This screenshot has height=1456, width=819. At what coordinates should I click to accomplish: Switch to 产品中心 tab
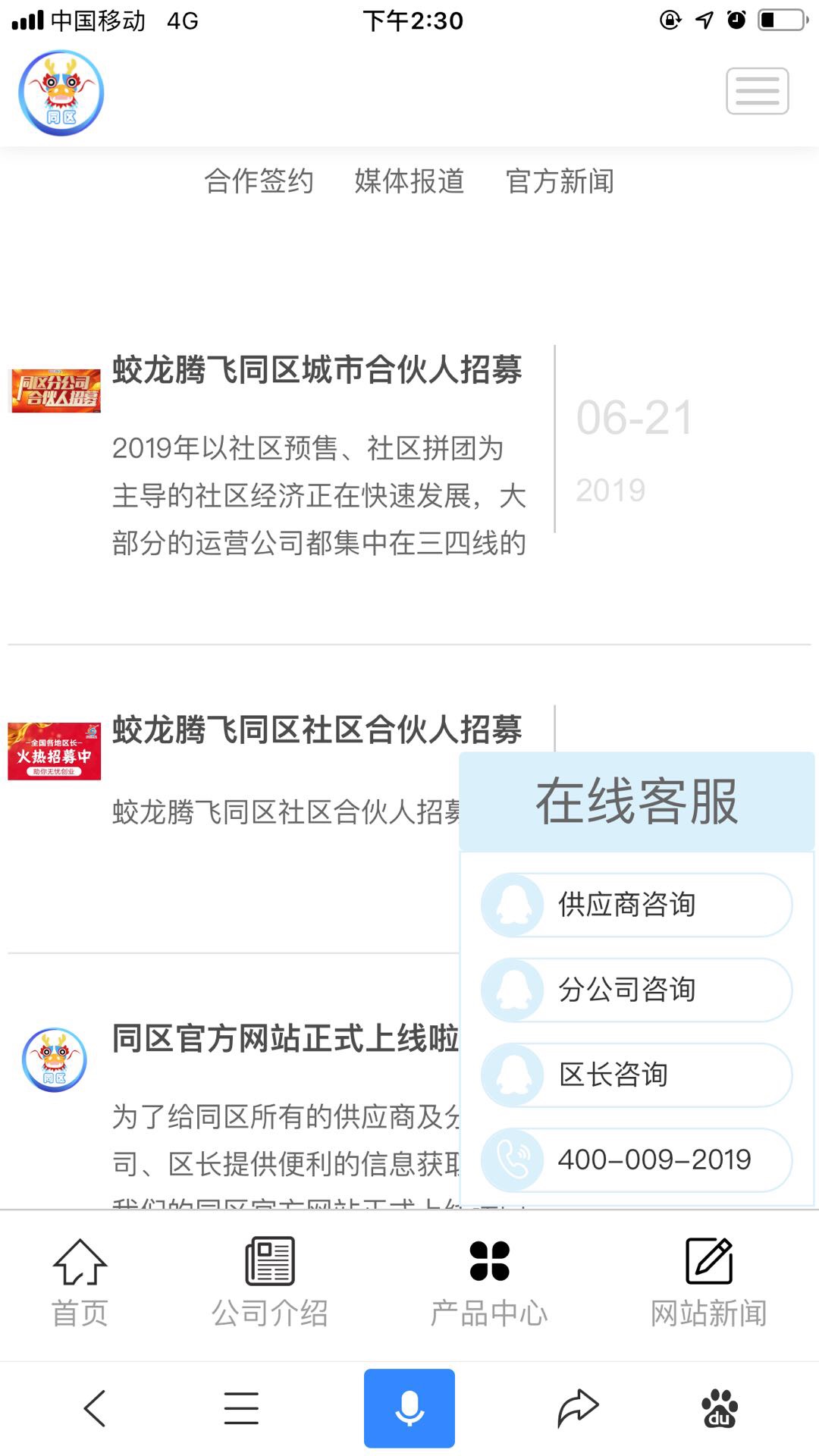(489, 1282)
